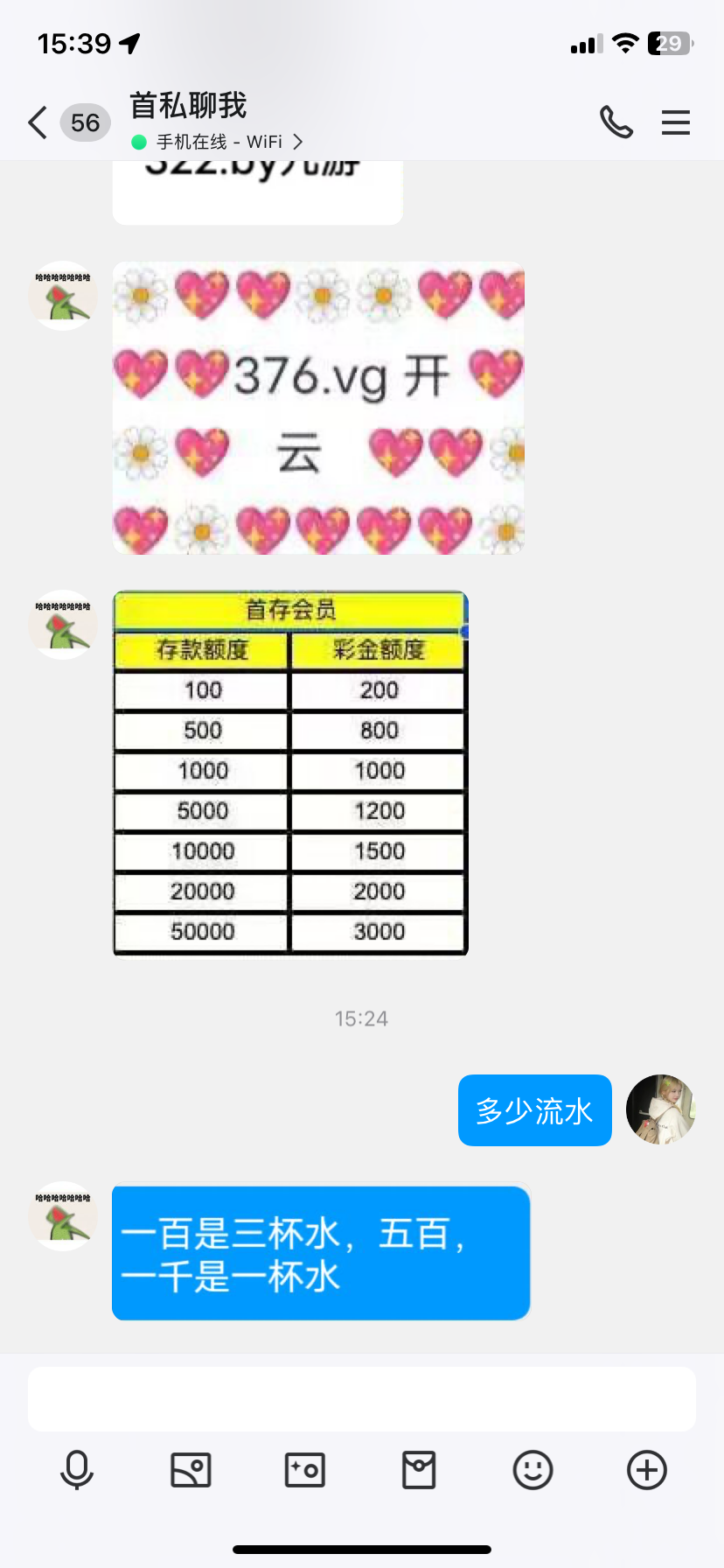
Task: Open the chat settings menu
Action: point(676,122)
